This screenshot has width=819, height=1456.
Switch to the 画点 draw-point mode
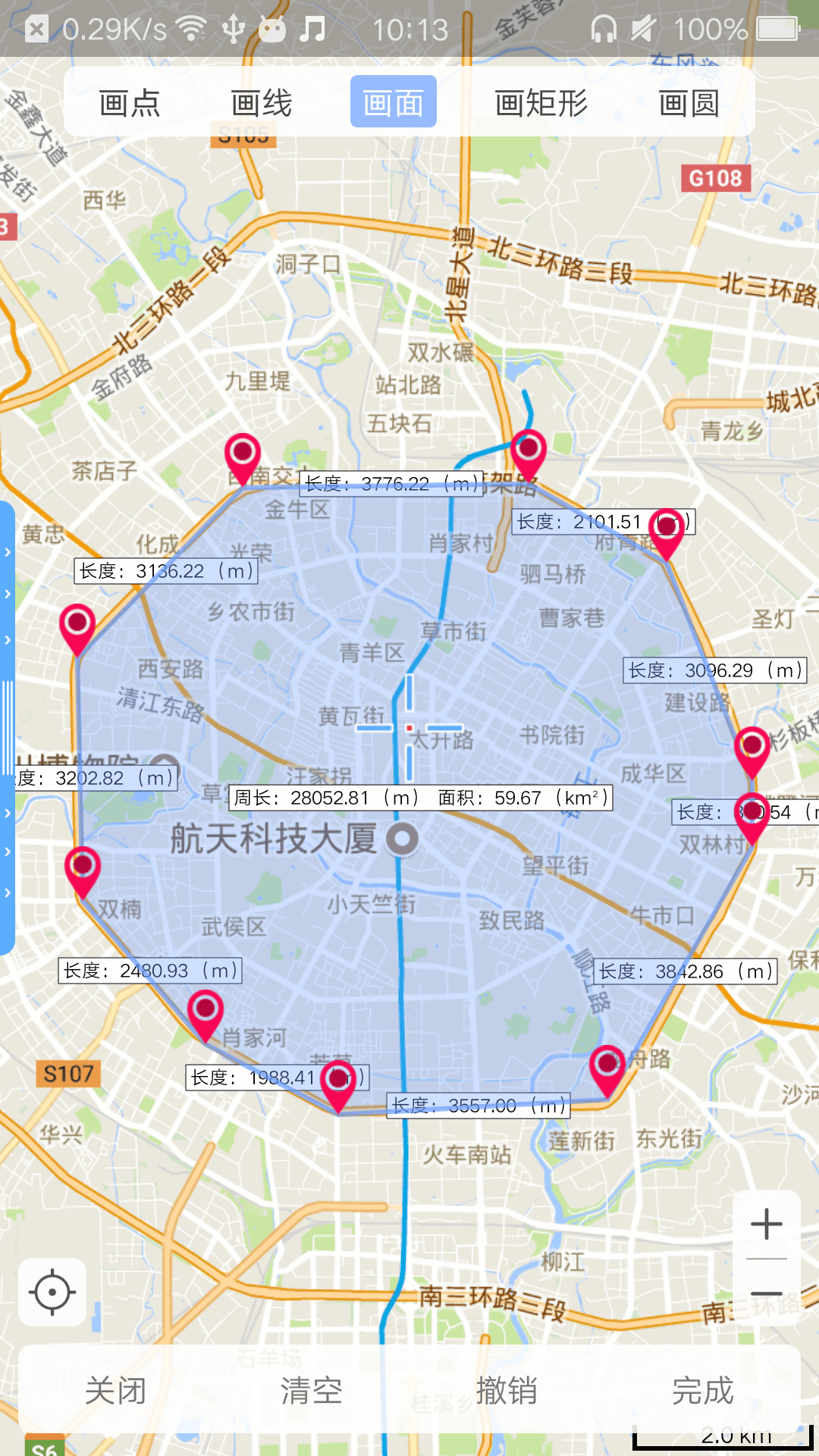[130, 103]
